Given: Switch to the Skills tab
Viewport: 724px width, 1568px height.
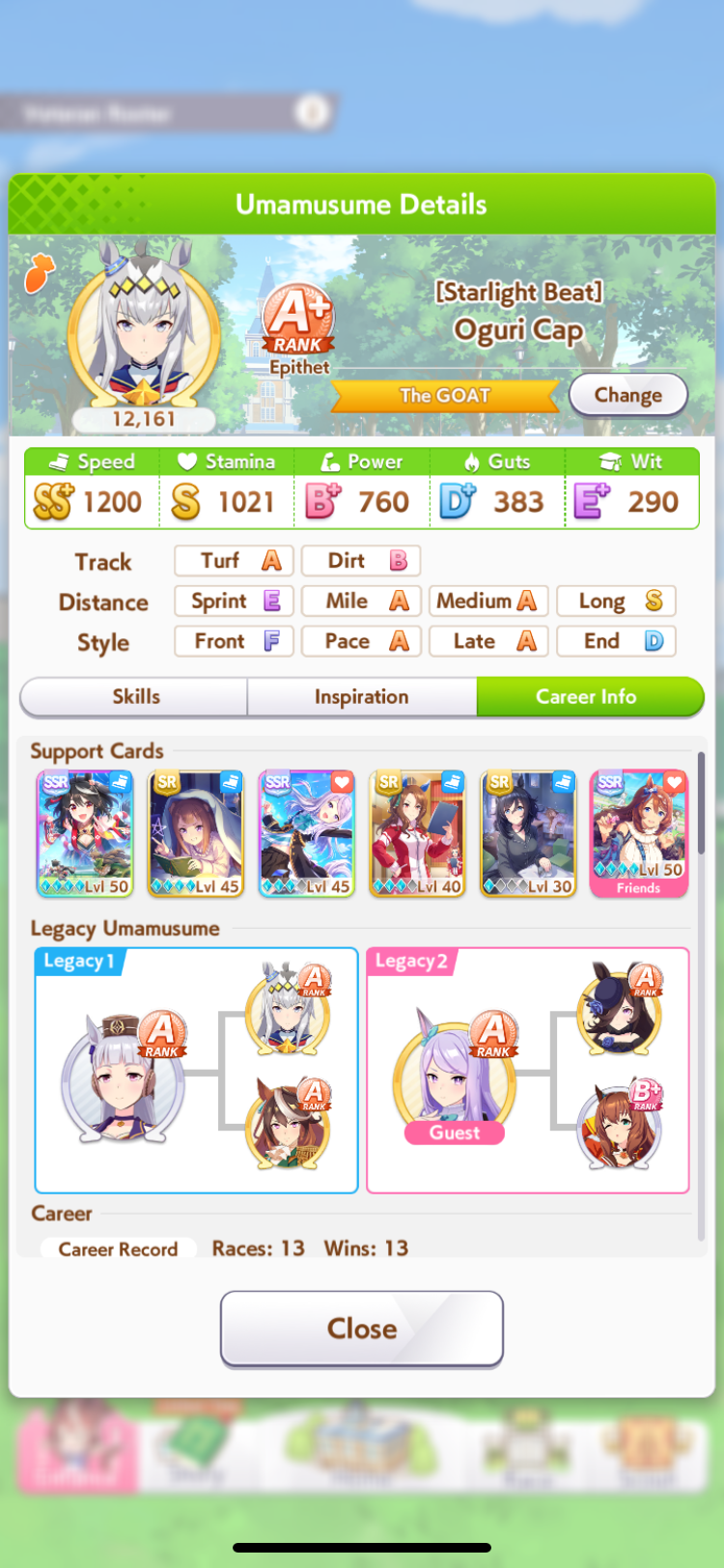Looking at the screenshot, I should [x=135, y=696].
